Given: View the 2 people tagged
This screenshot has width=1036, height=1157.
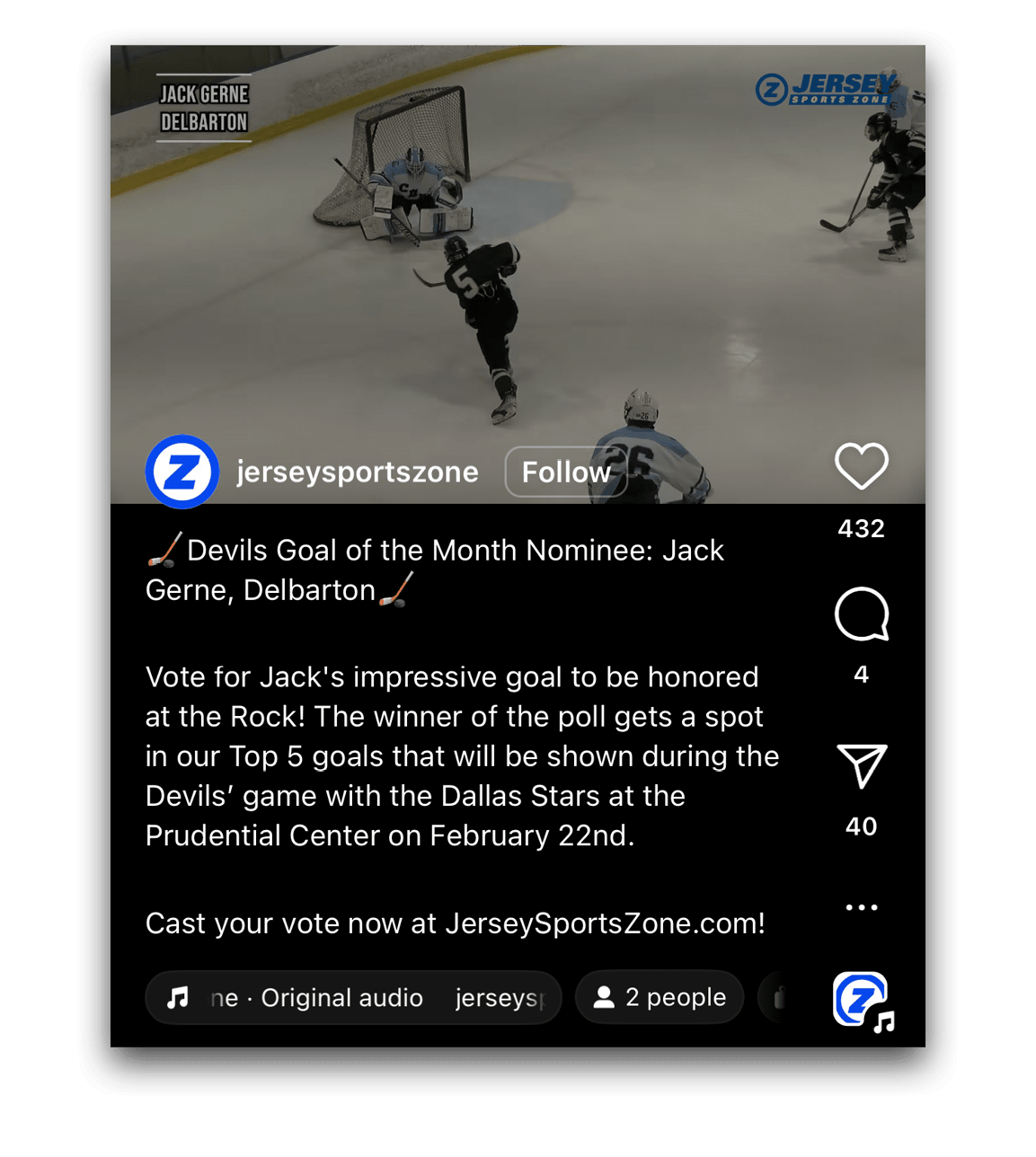Looking at the screenshot, I should (x=660, y=997).
